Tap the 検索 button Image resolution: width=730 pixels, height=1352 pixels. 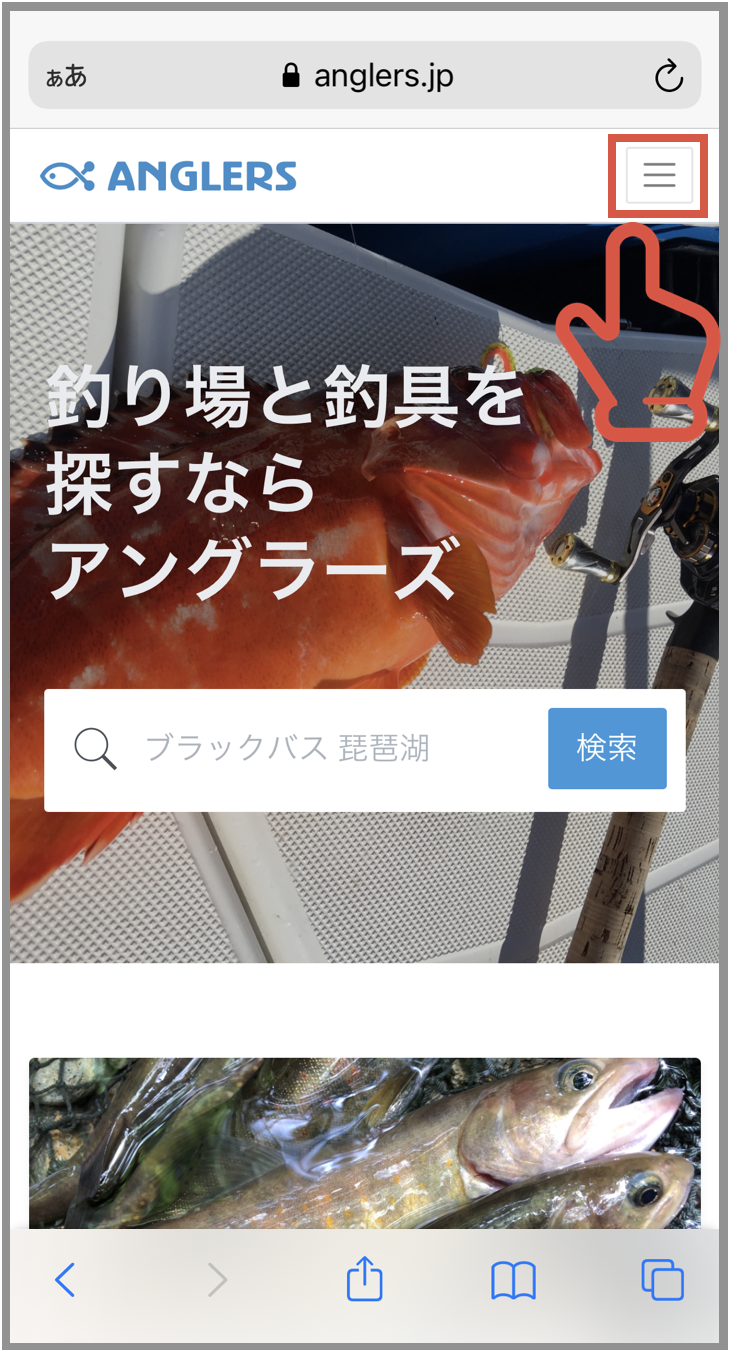coord(606,748)
